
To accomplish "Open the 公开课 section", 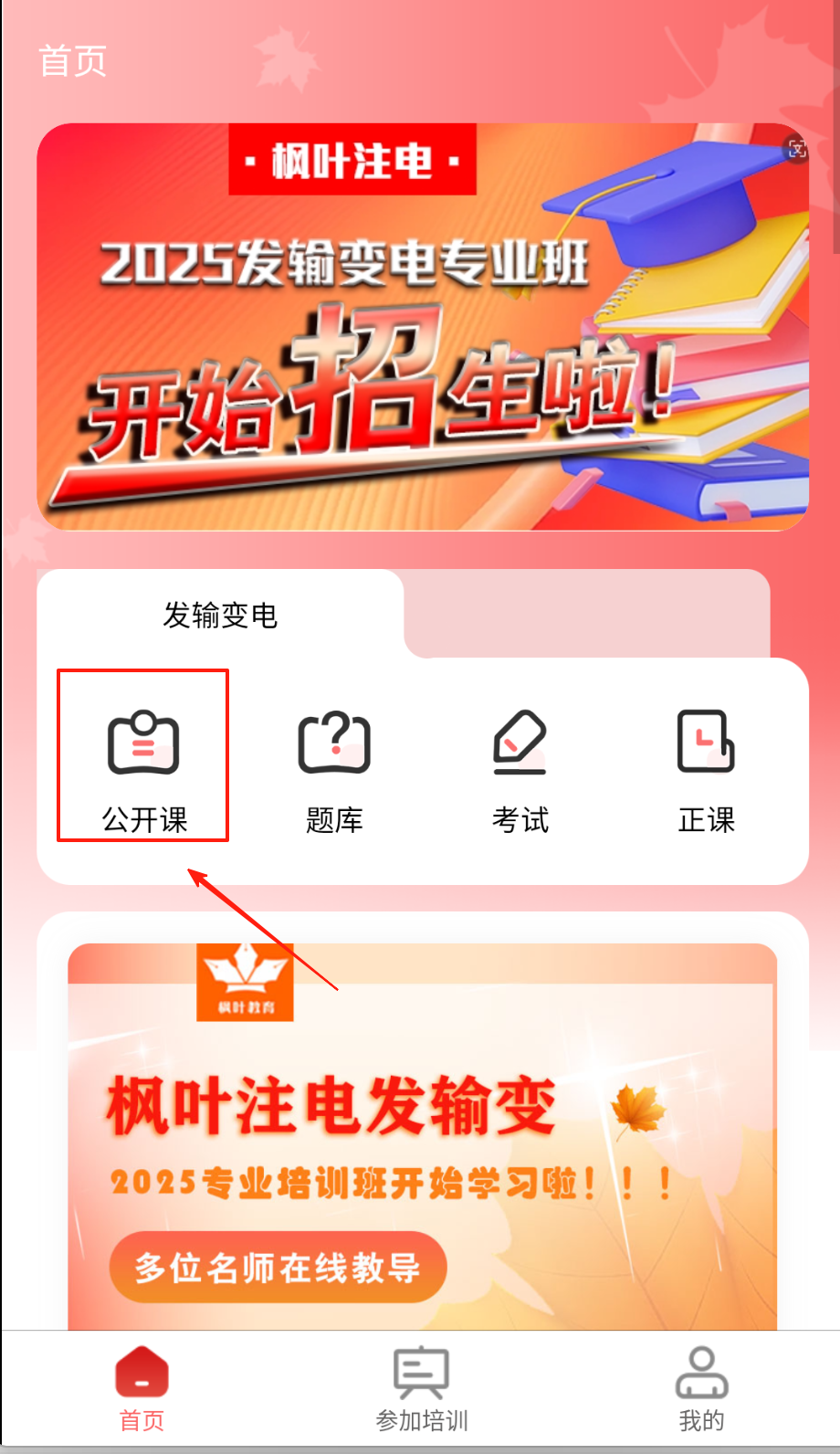I will 143,769.
